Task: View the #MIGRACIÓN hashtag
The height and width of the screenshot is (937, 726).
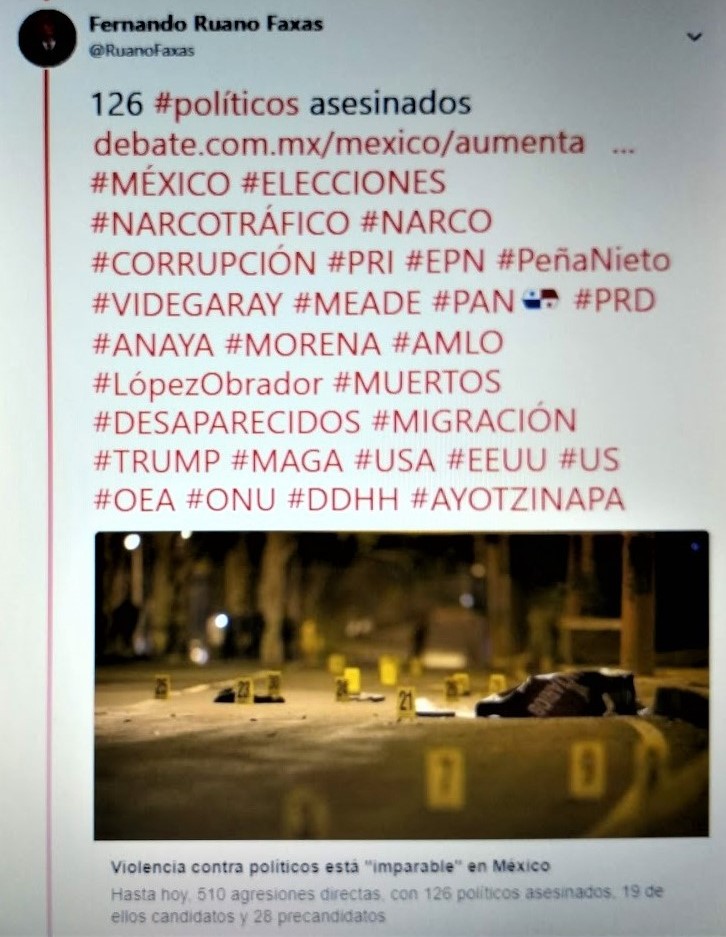Action: (x=474, y=421)
